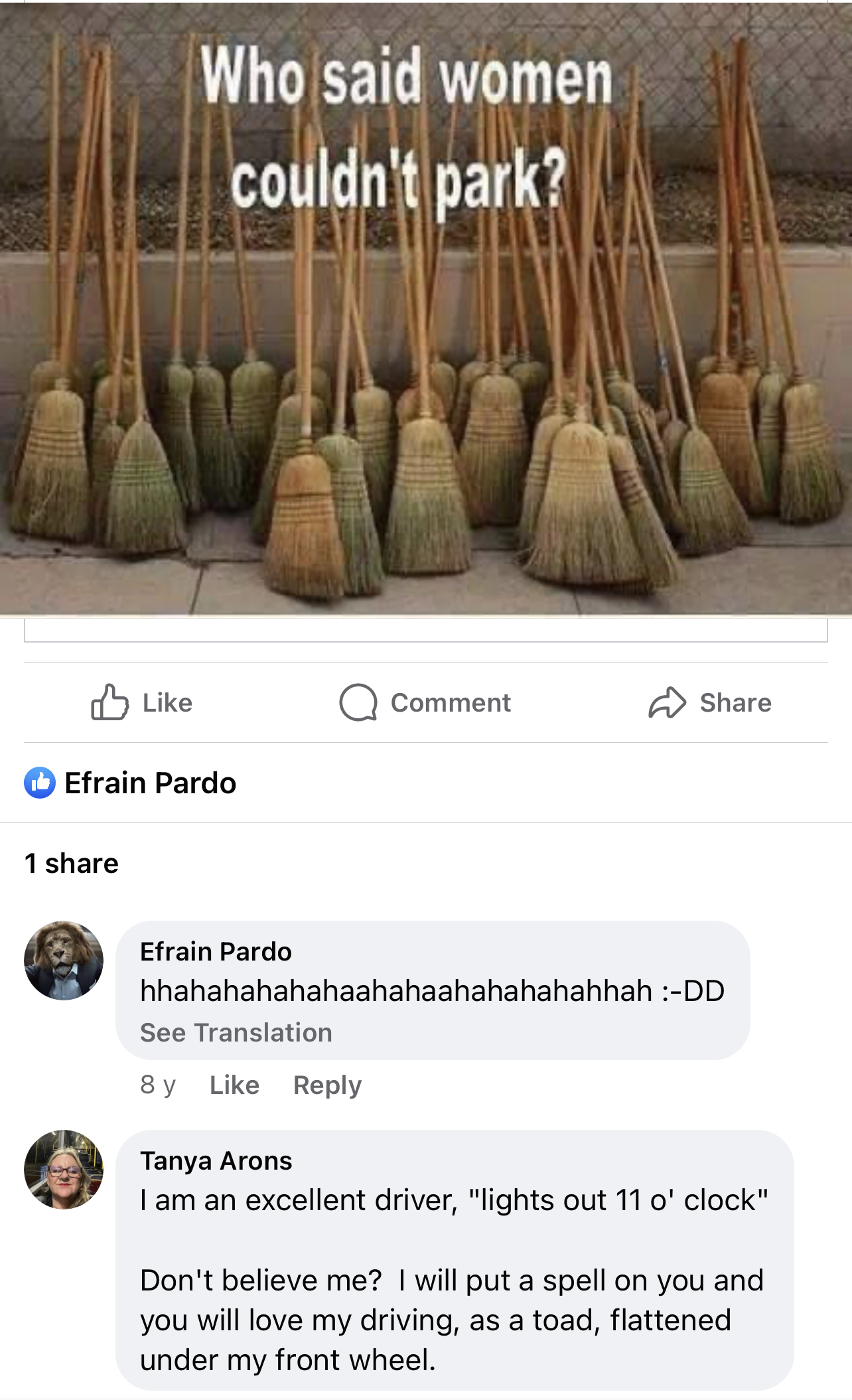
Task: Comment on the post
Action: (x=425, y=702)
